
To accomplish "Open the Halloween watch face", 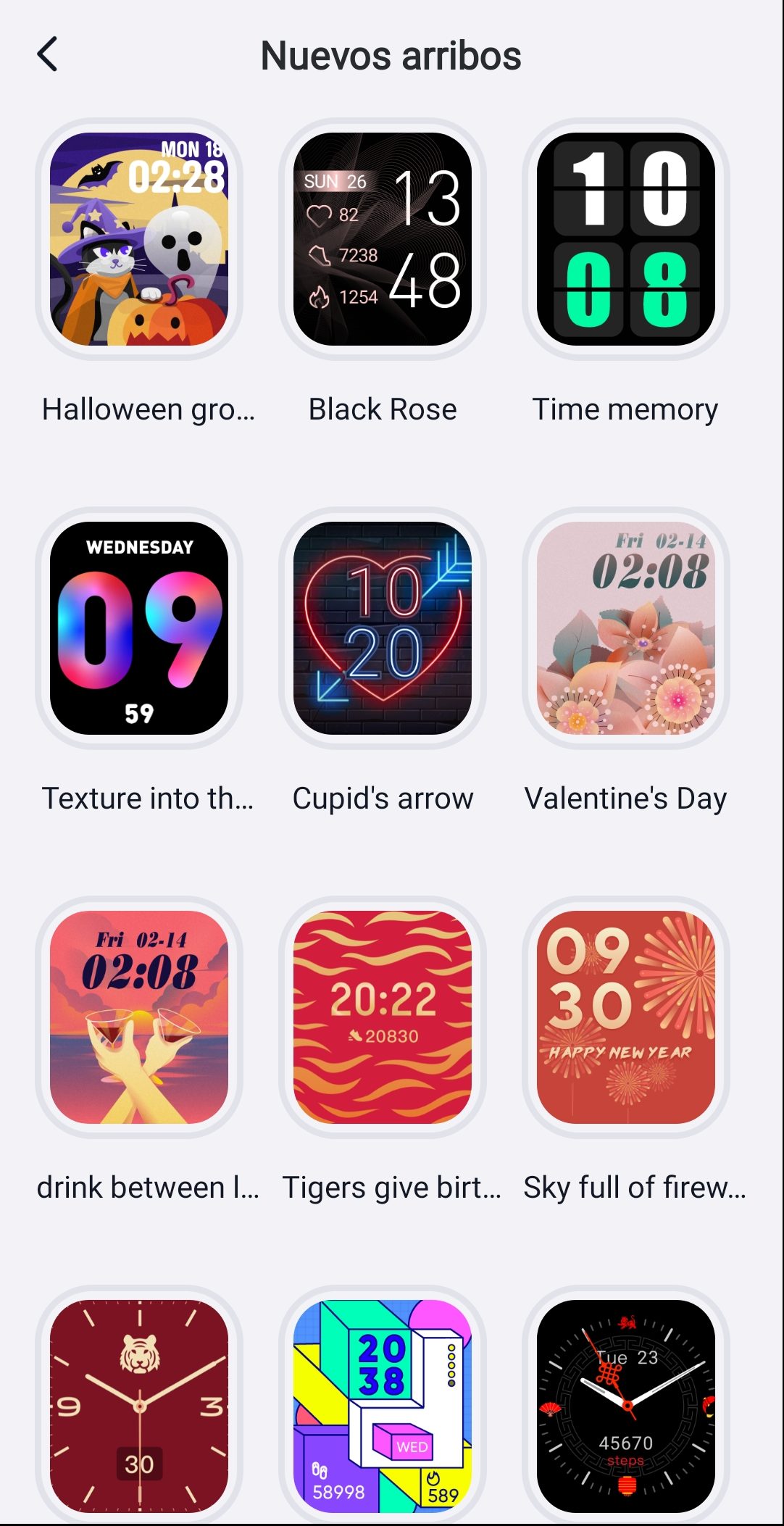I will [x=139, y=239].
